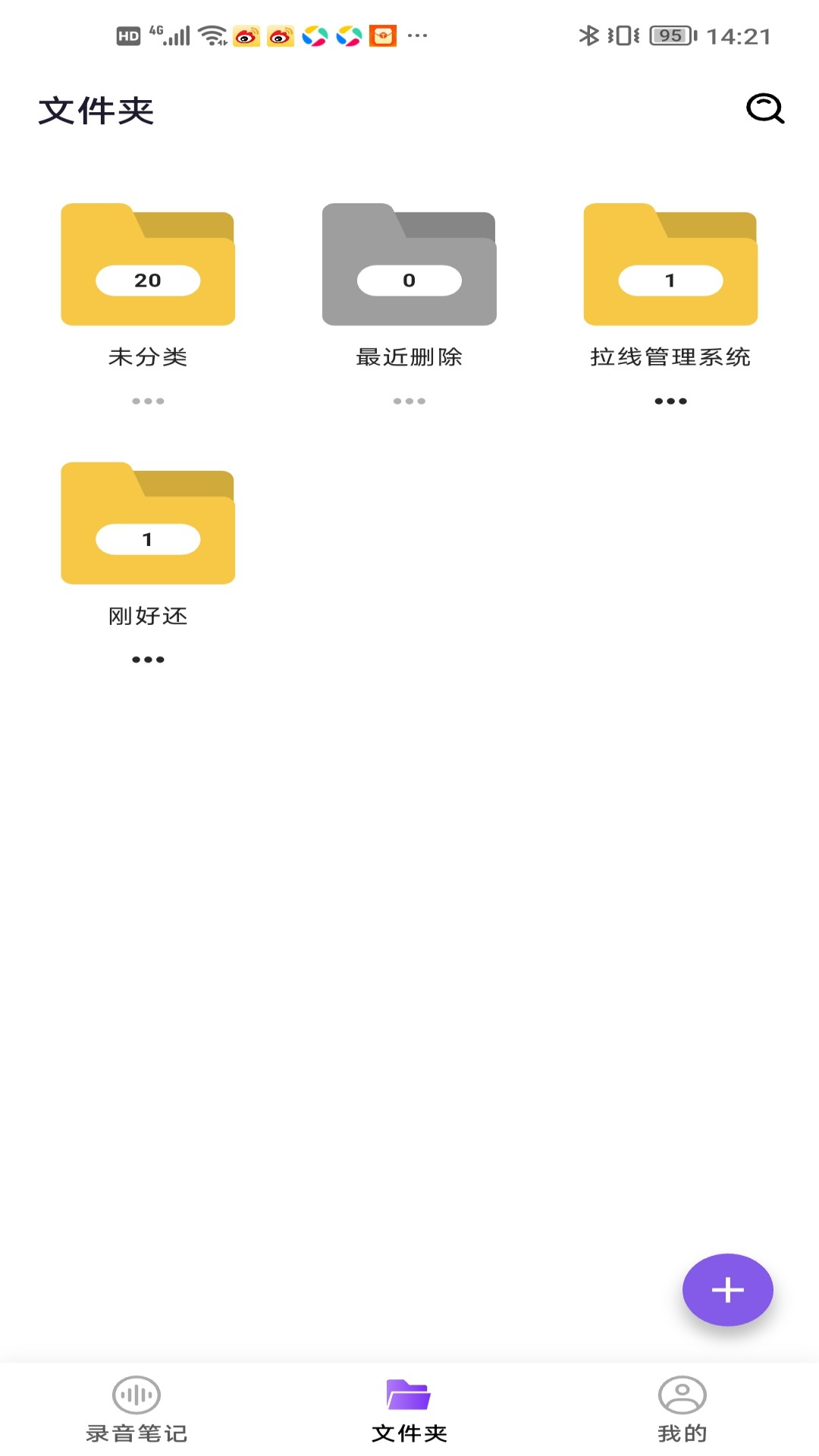The image size is (819, 1456).
Task: Tap the purple plus button to create a folder
Action: click(x=727, y=1289)
